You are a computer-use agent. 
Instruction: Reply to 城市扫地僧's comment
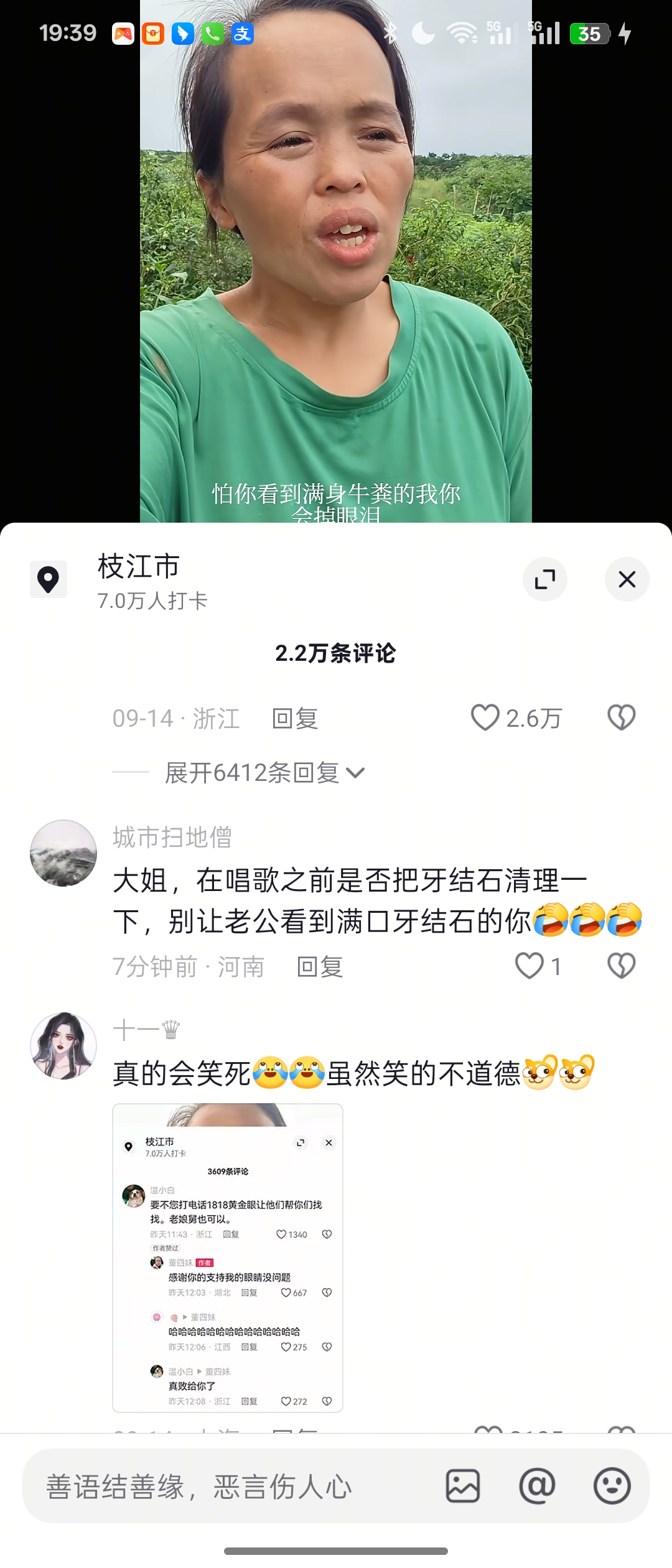tap(320, 967)
